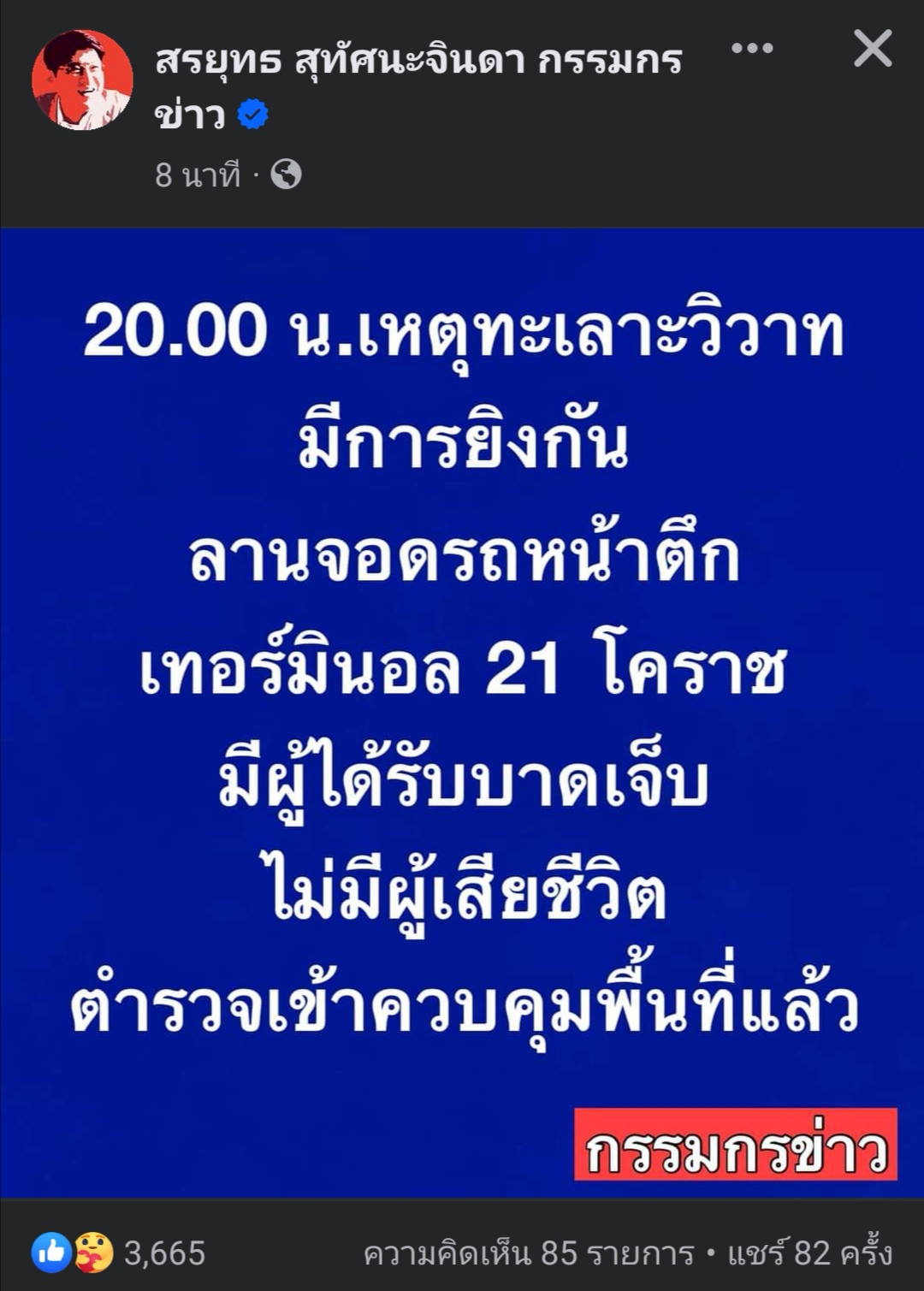
Task: Open the three-dot post options menu
Action: click(752, 49)
